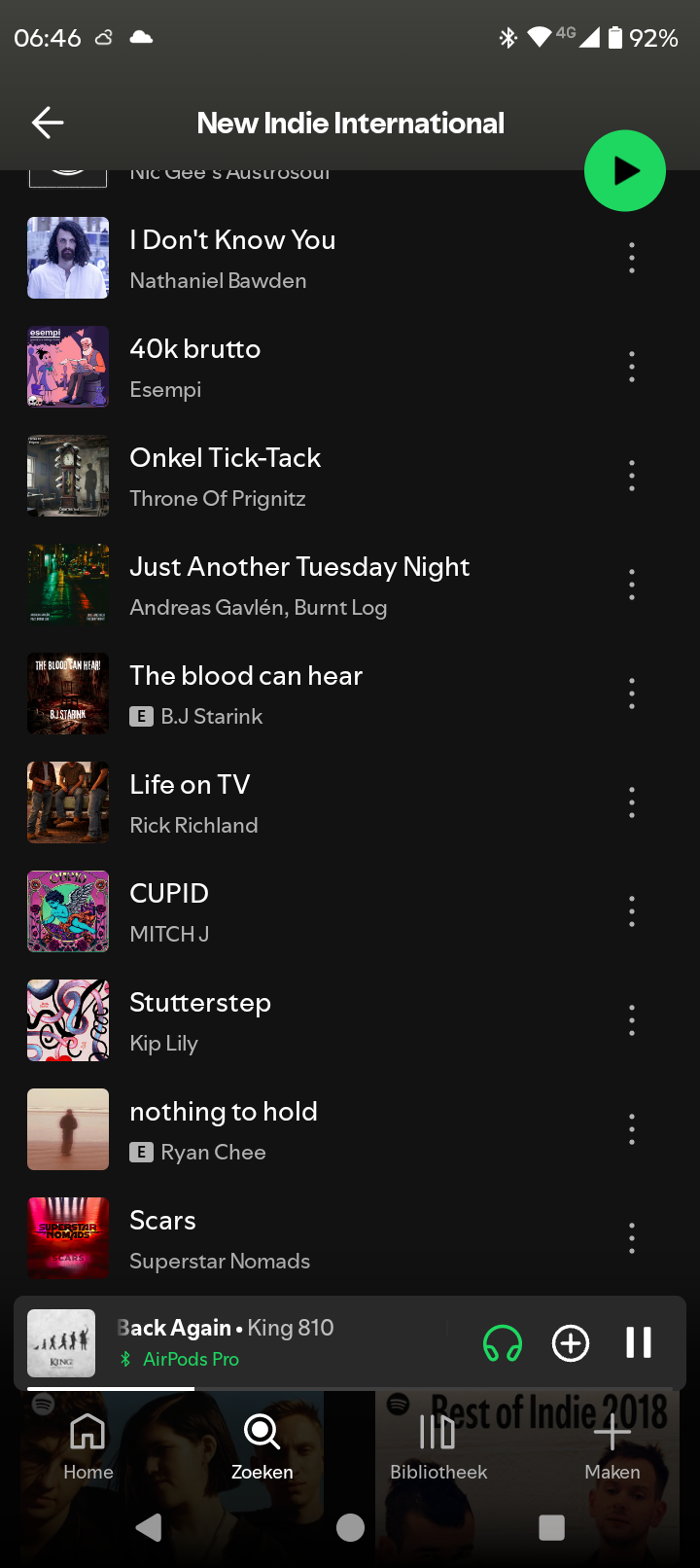The height and width of the screenshot is (1568, 700).
Task: Open more options for Onkel Tick-Tack
Action: (x=632, y=476)
